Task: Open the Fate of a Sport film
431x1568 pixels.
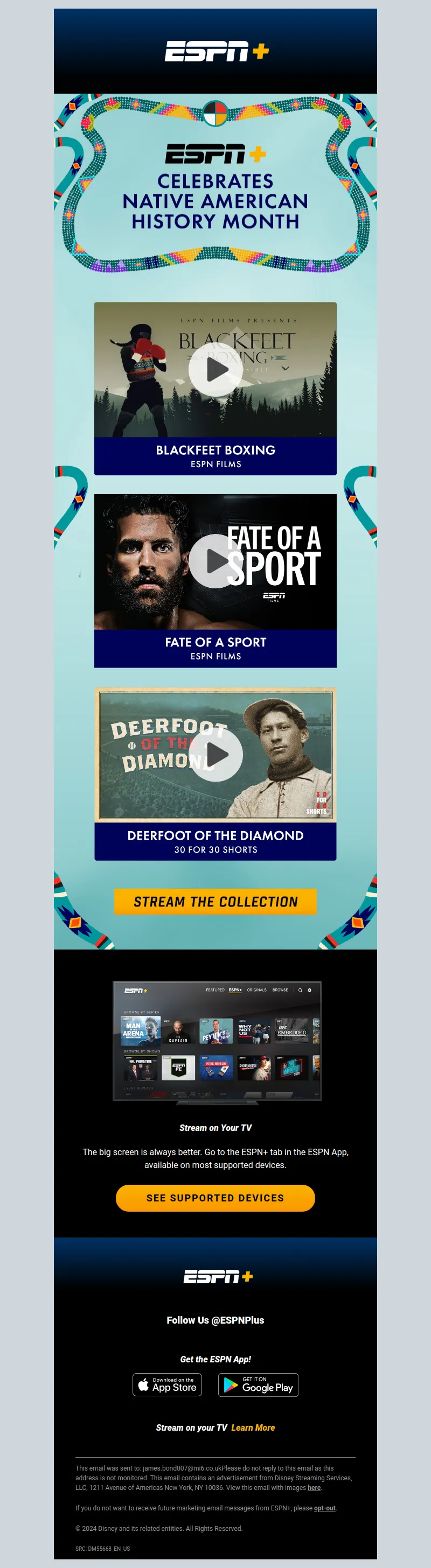Action: pyautogui.click(x=215, y=561)
